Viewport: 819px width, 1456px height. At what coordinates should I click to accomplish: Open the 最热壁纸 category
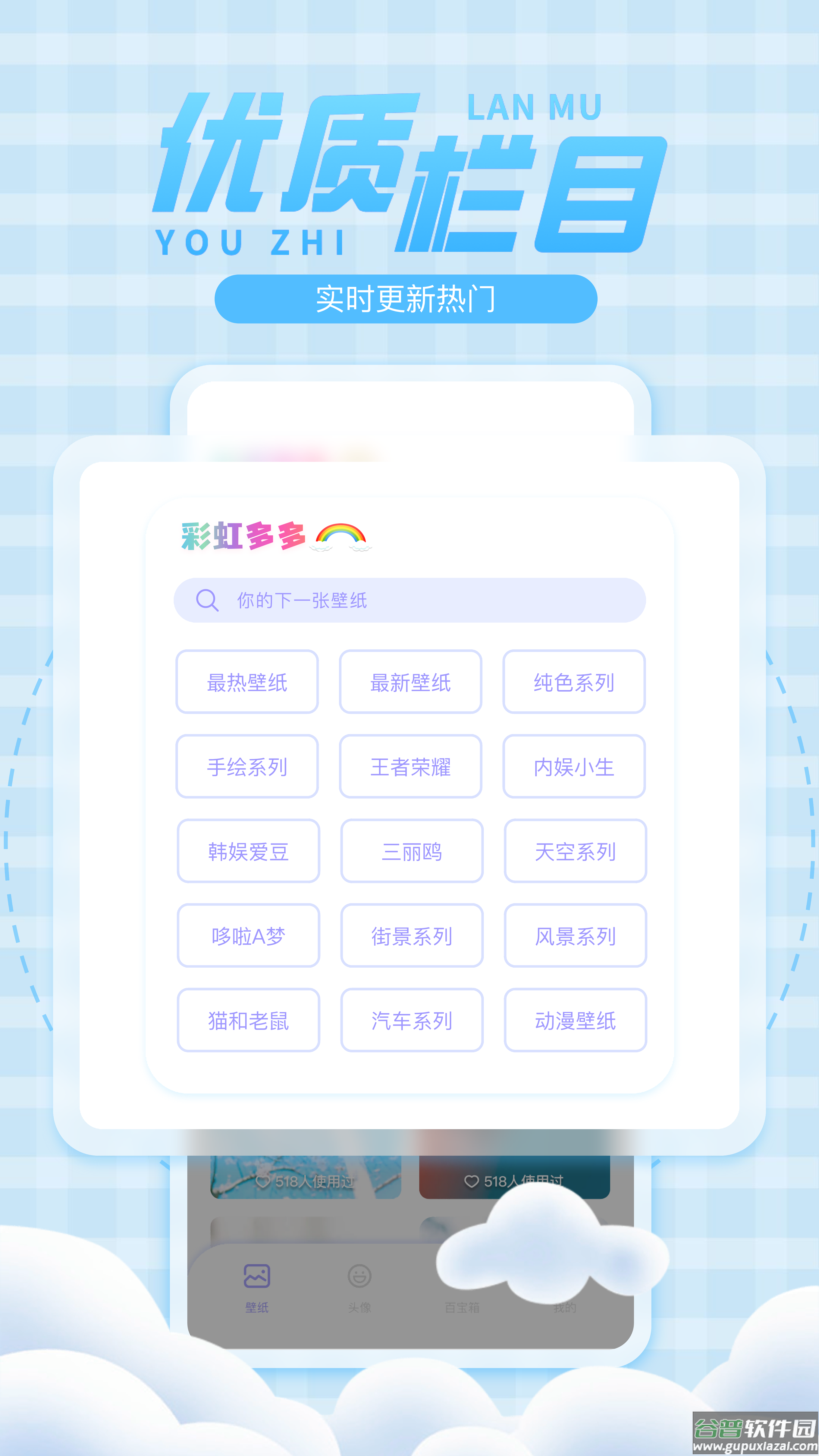tap(247, 682)
